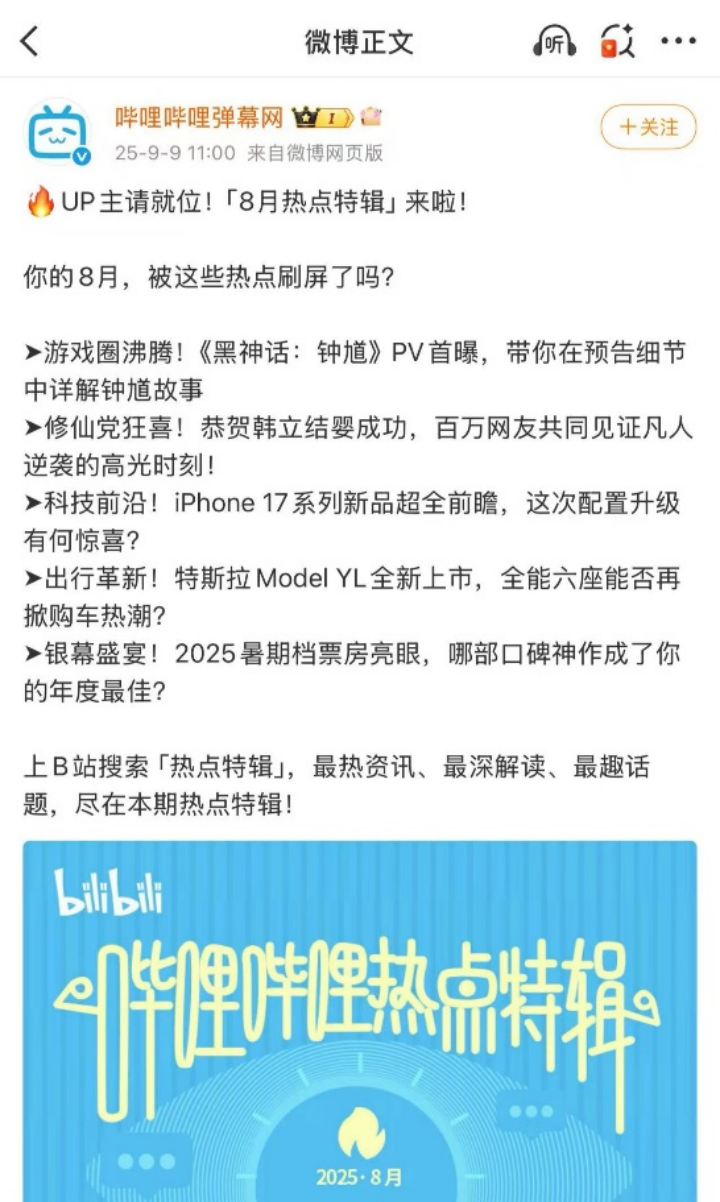Open the red bag search icon
This screenshot has height=1202, width=720.
point(617,42)
